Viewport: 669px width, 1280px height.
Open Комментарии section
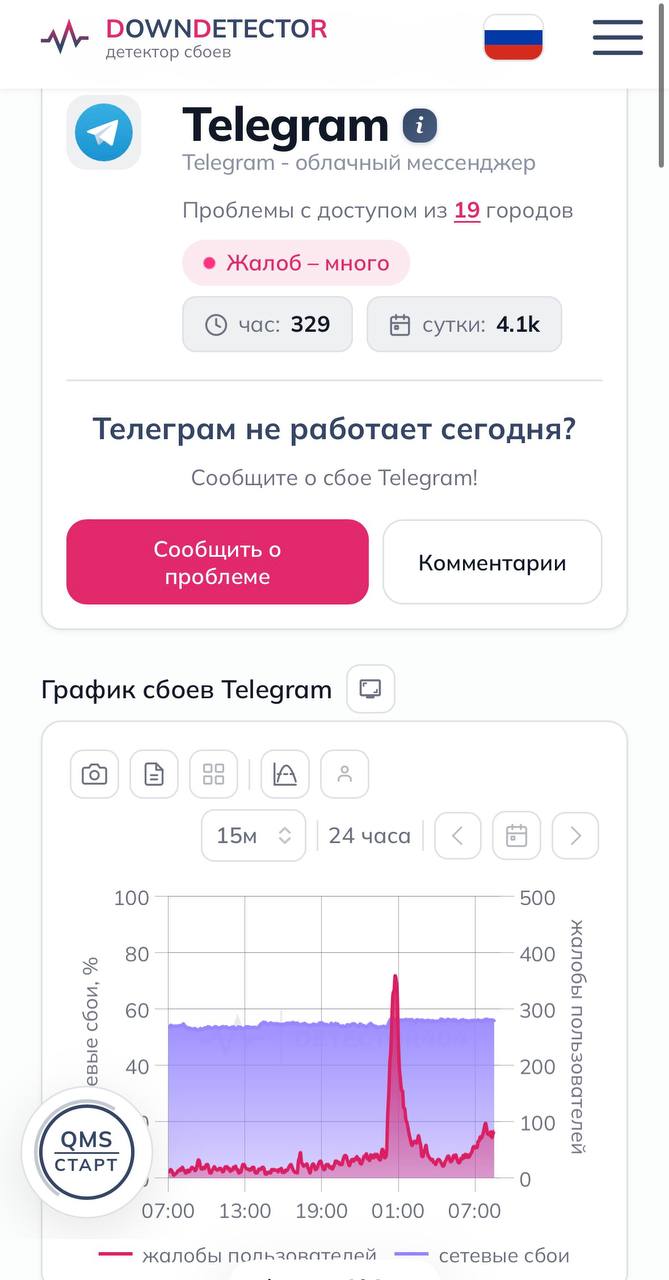492,562
